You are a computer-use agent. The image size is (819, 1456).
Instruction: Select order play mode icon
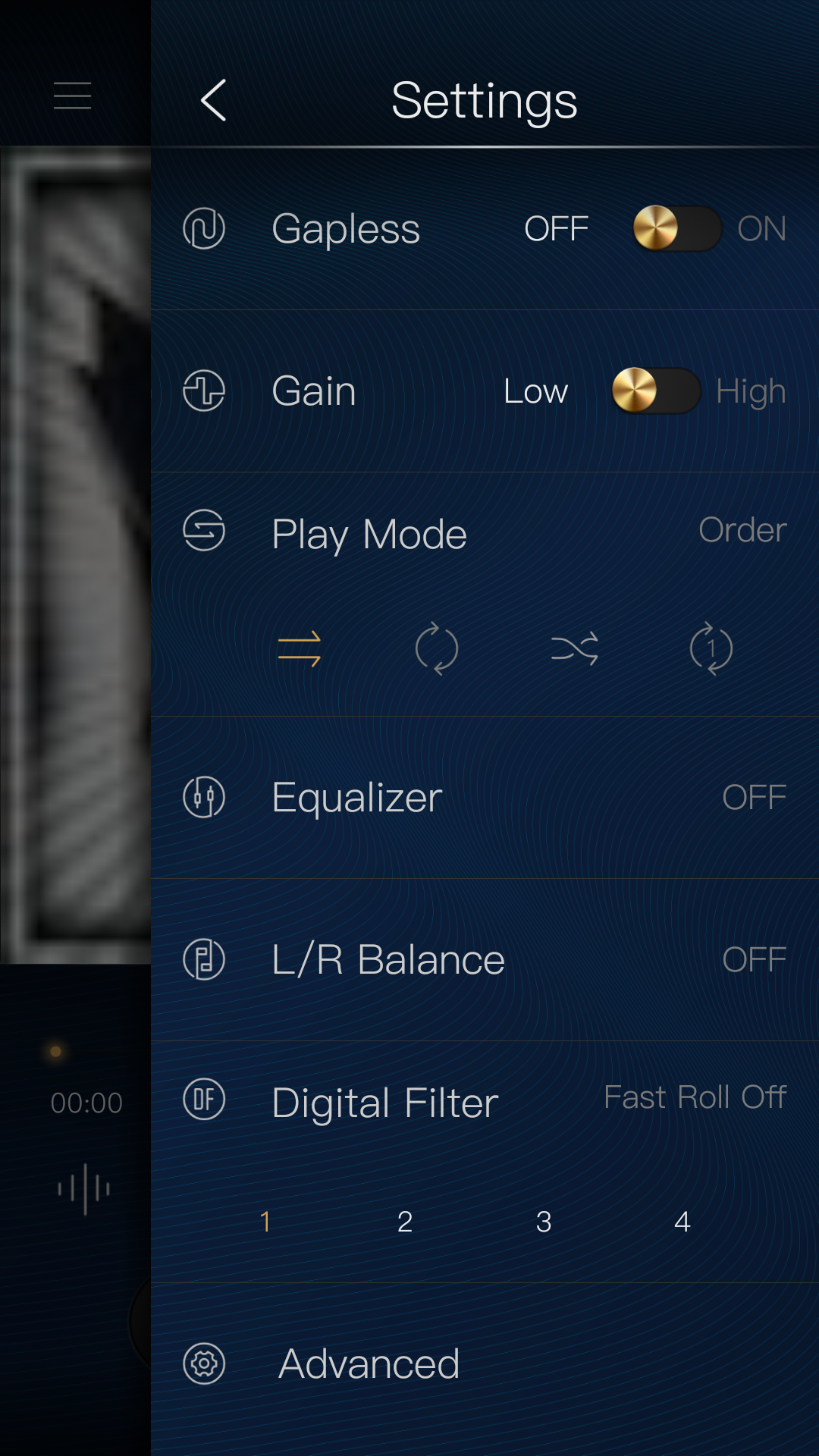coord(300,649)
